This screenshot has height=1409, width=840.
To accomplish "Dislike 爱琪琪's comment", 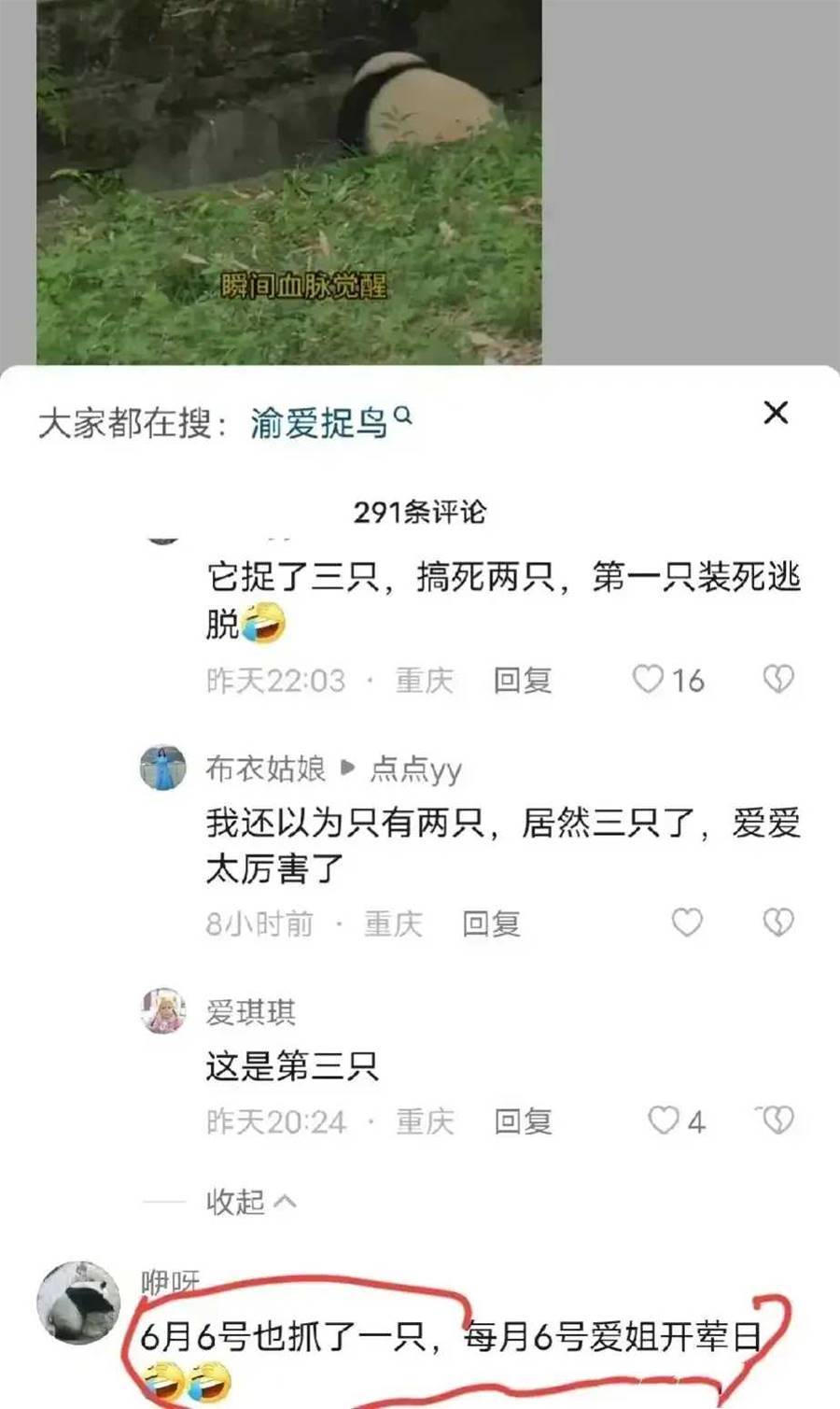I will point(777,1120).
